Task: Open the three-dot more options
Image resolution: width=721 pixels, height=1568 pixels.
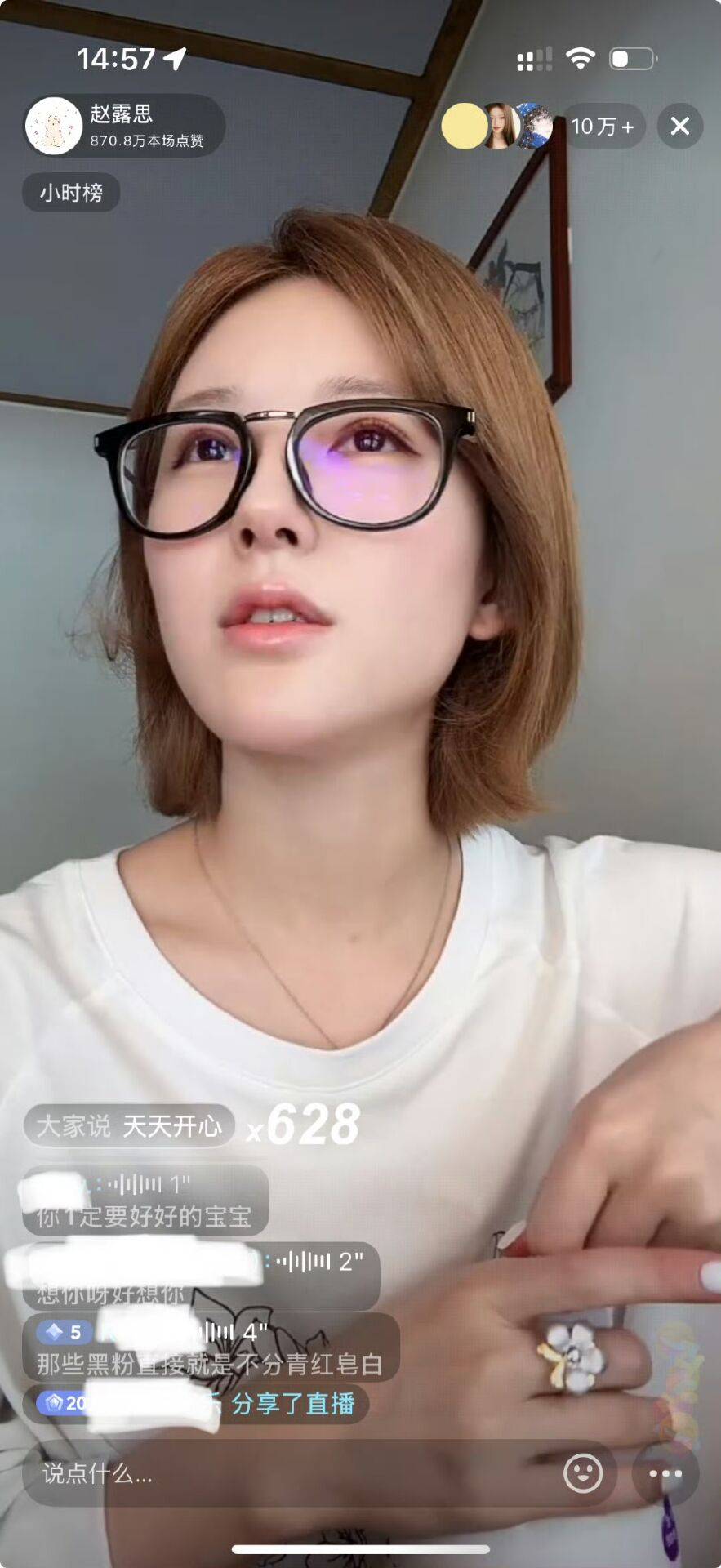Action: [x=665, y=1473]
